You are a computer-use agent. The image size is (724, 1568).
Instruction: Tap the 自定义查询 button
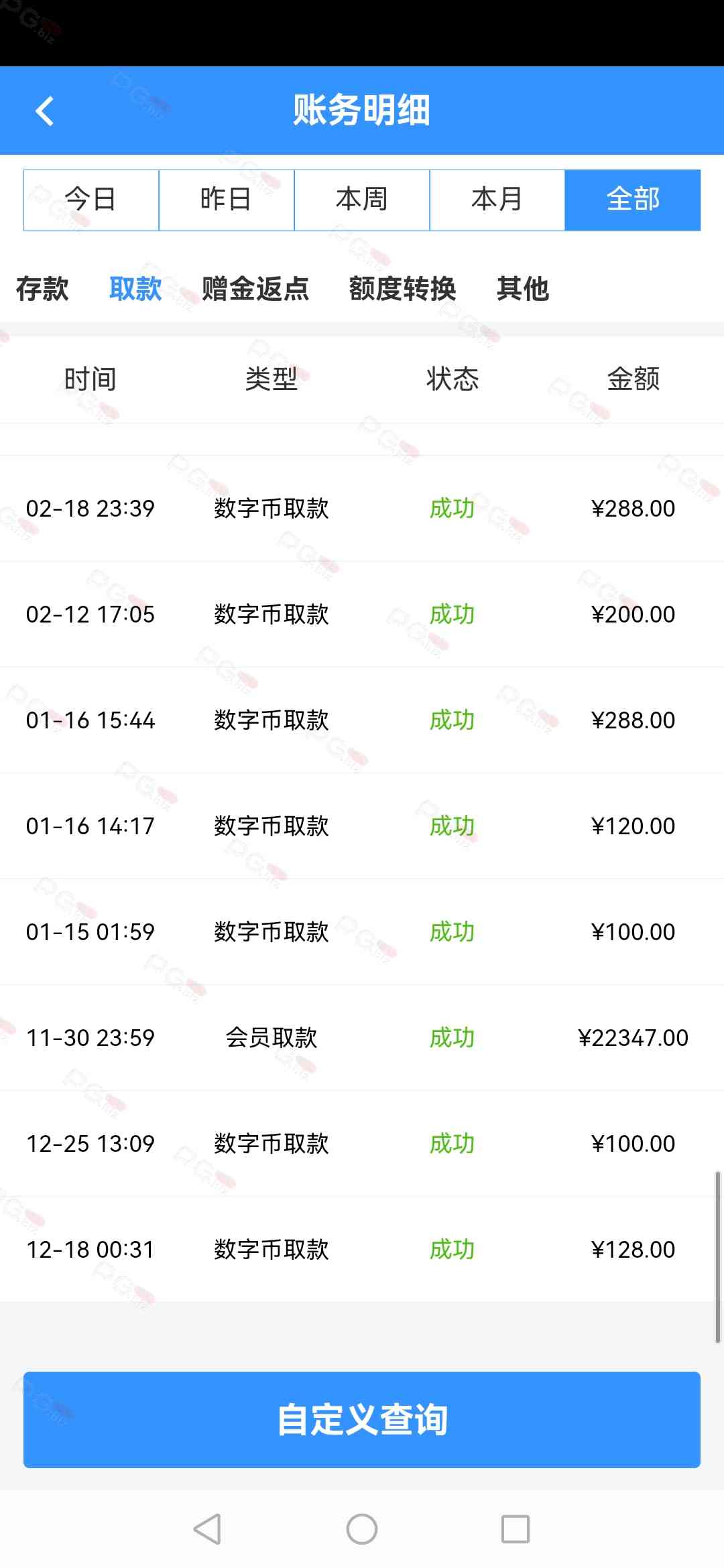tap(362, 1419)
